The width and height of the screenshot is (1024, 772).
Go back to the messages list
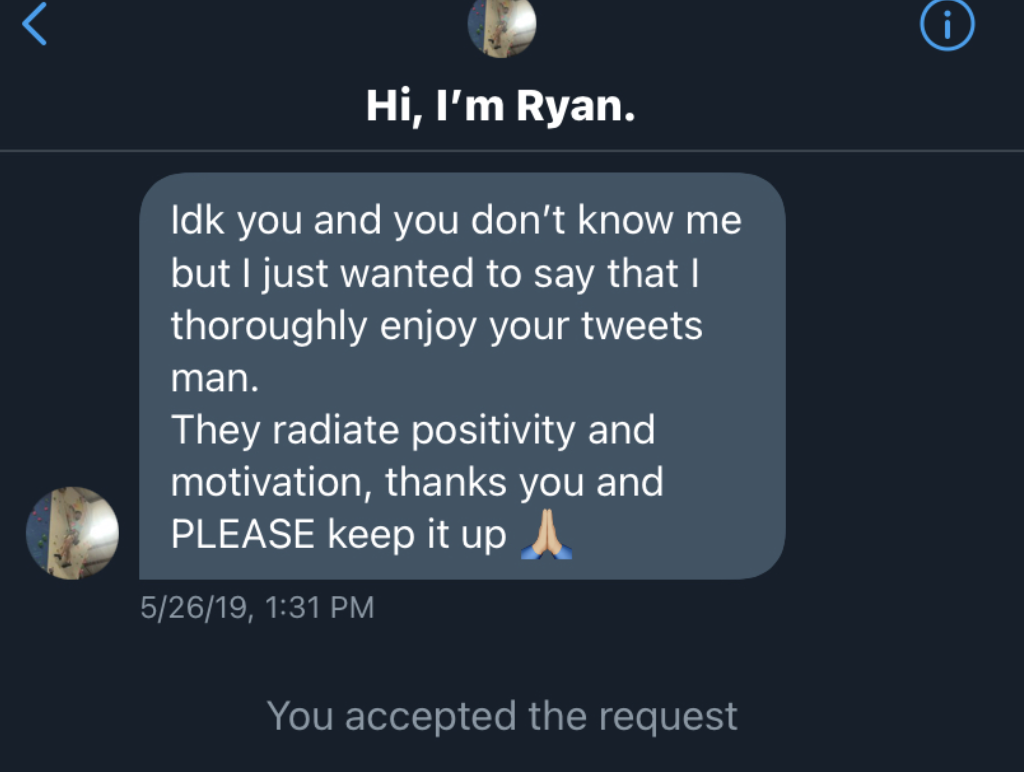[34, 24]
